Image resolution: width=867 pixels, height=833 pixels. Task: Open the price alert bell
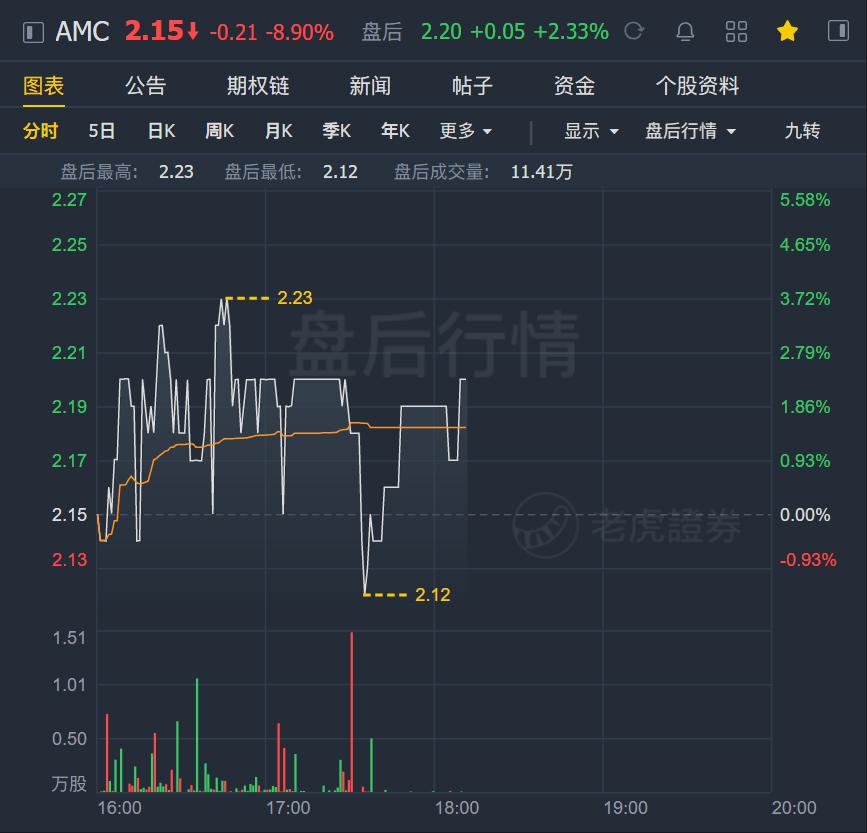point(685,32)
